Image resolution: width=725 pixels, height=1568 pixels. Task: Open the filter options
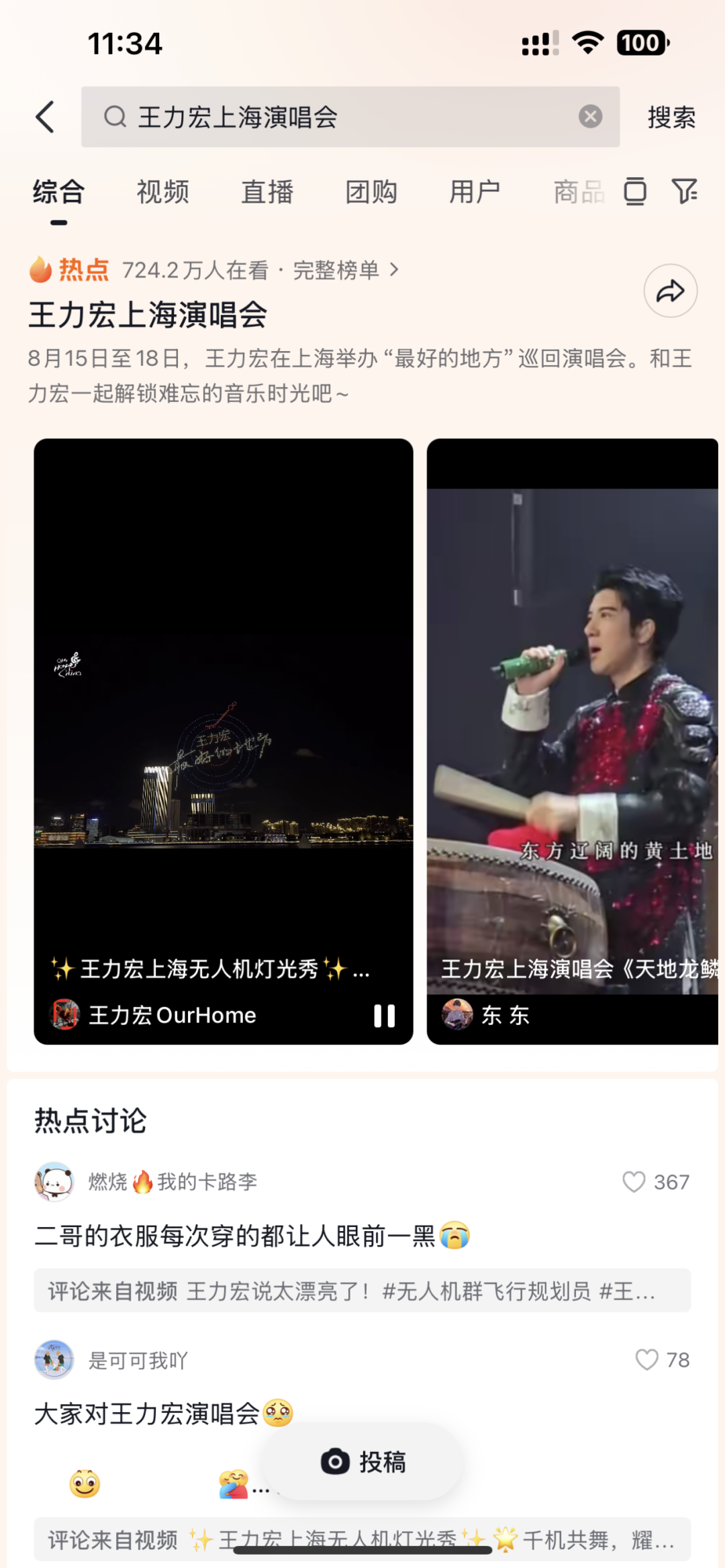pyautogui.click(x=685, y=192)
